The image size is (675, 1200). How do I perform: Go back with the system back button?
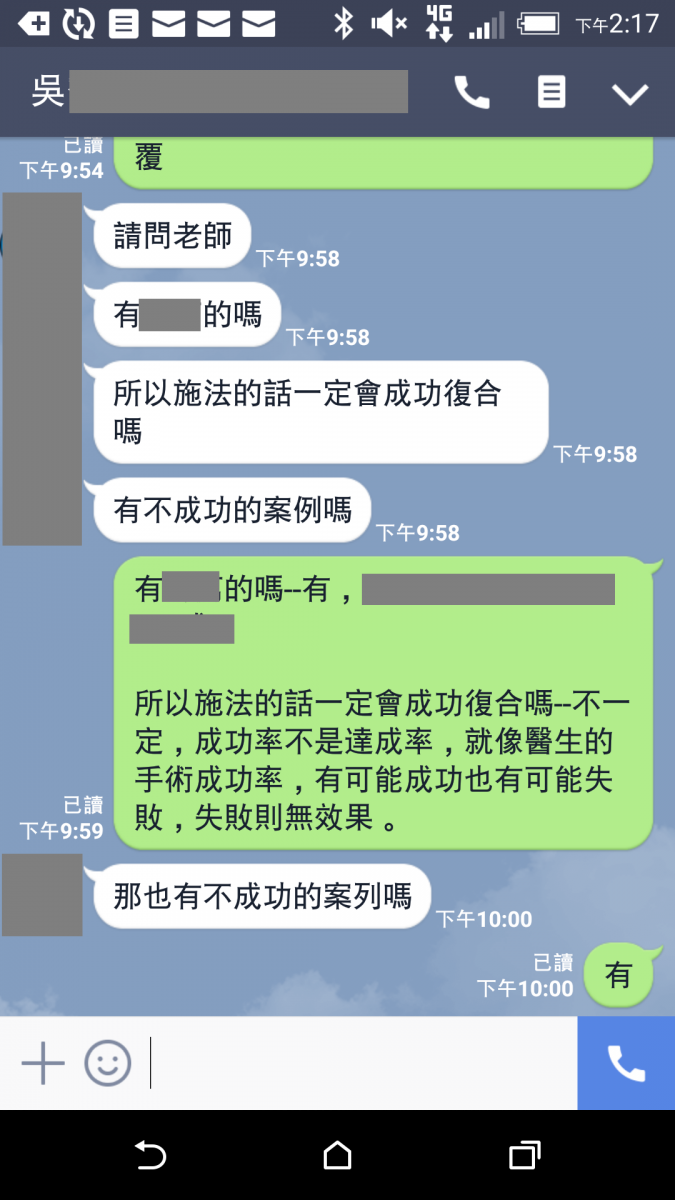(x=150, y=1156)
